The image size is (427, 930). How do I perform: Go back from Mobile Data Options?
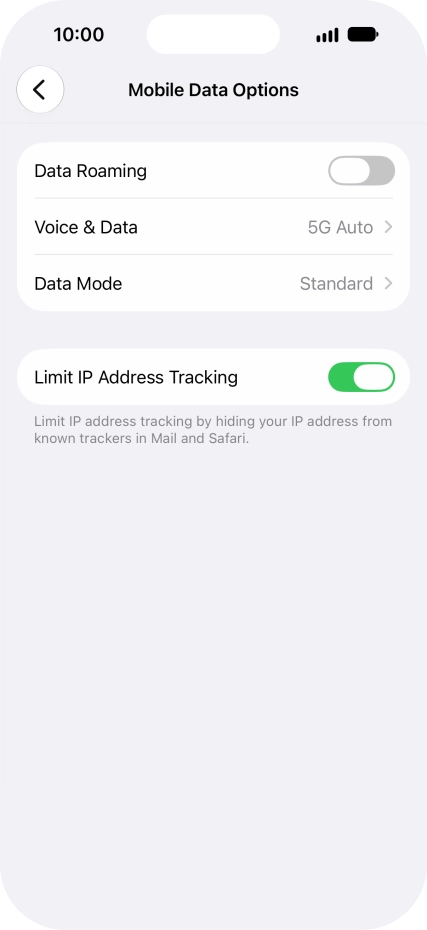pos(40,90)
